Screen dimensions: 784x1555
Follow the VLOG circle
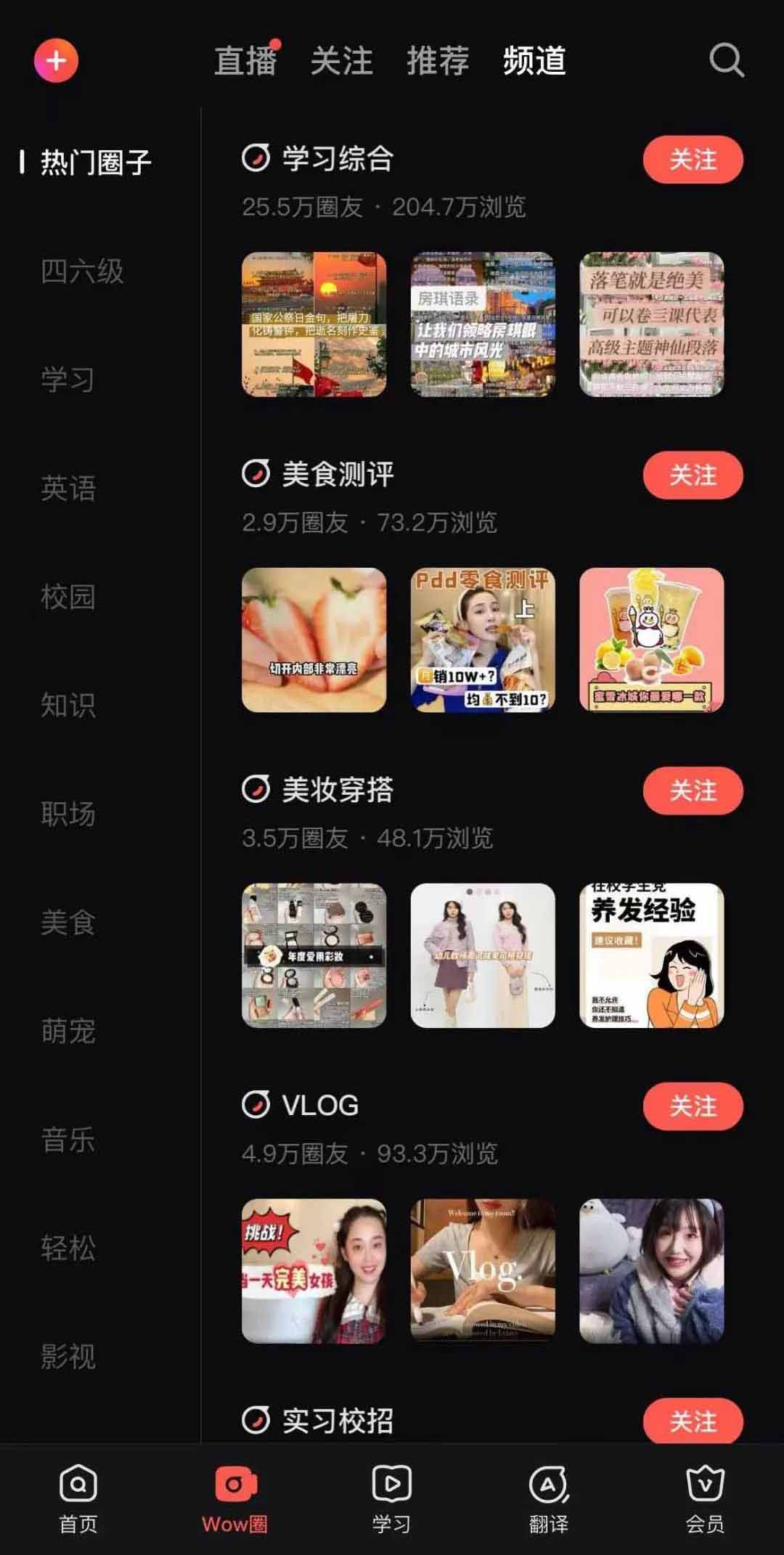(693, 1106)
